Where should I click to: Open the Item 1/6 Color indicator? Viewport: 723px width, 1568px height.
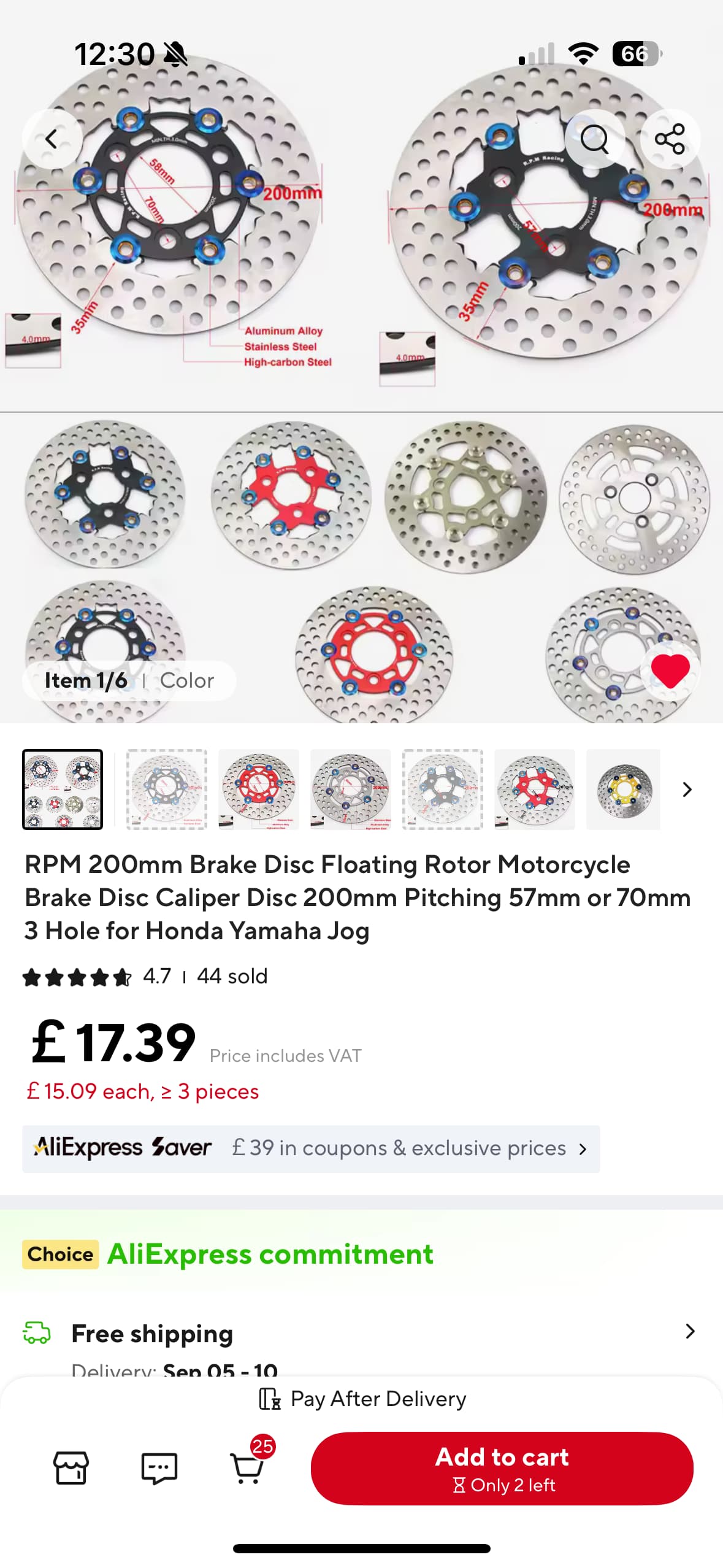[x=129, y=680]
